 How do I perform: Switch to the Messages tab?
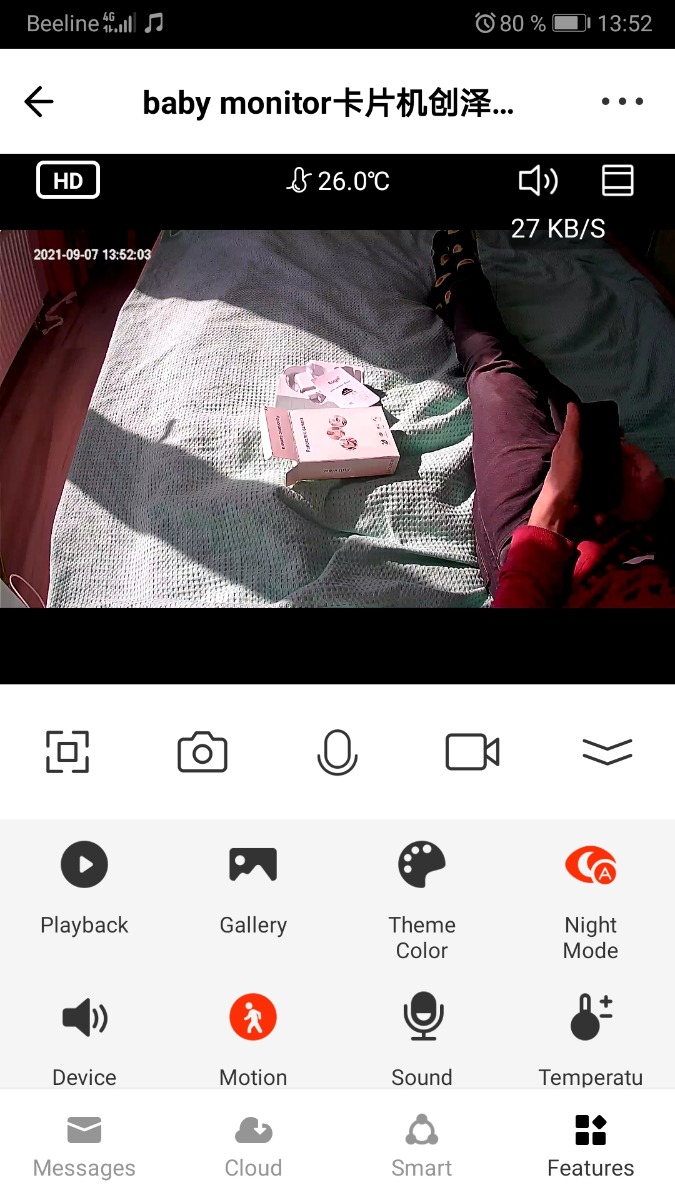(x=84, y=1146)
